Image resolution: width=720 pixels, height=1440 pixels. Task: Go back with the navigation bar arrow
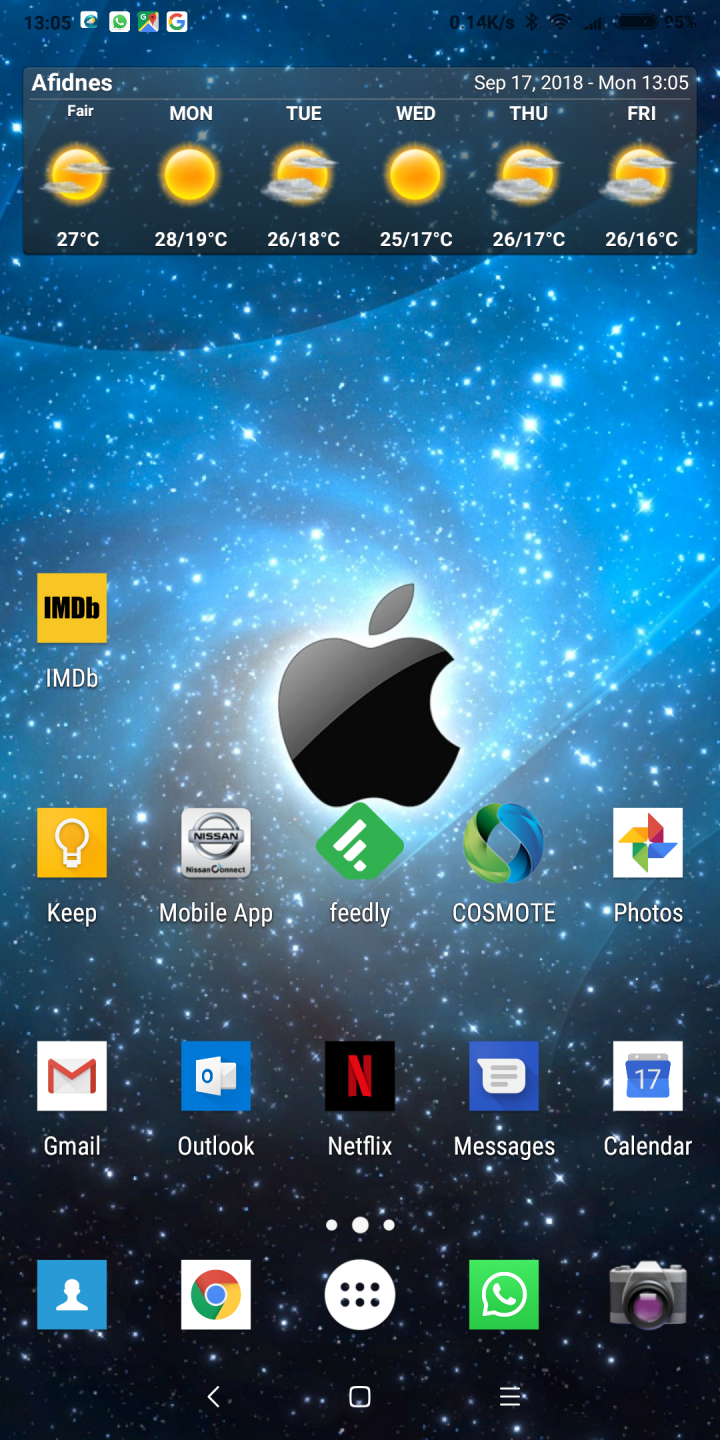tap(213, 1397)
